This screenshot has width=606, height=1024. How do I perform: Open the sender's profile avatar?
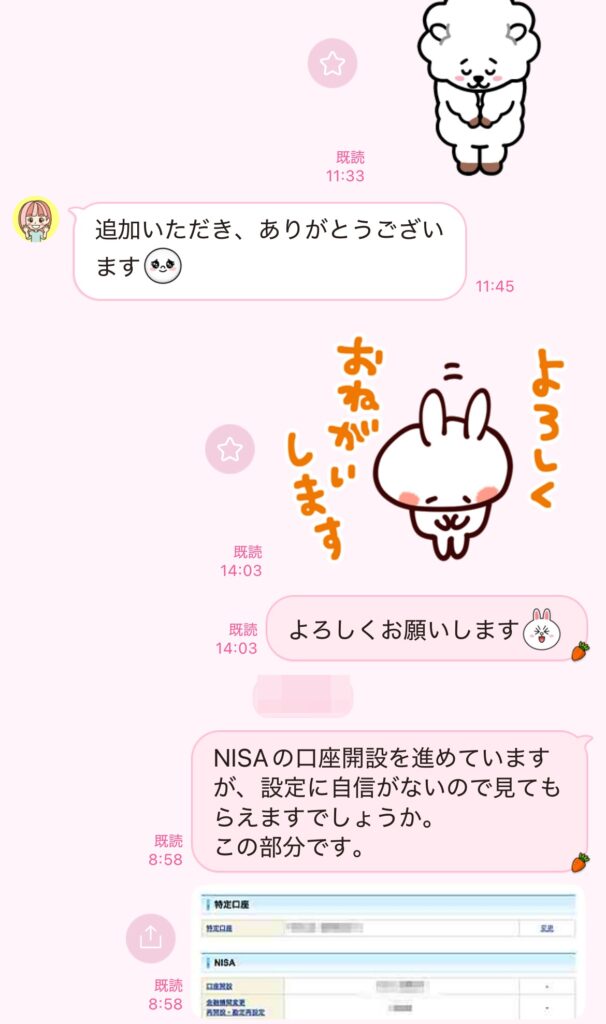click(35, 219)
